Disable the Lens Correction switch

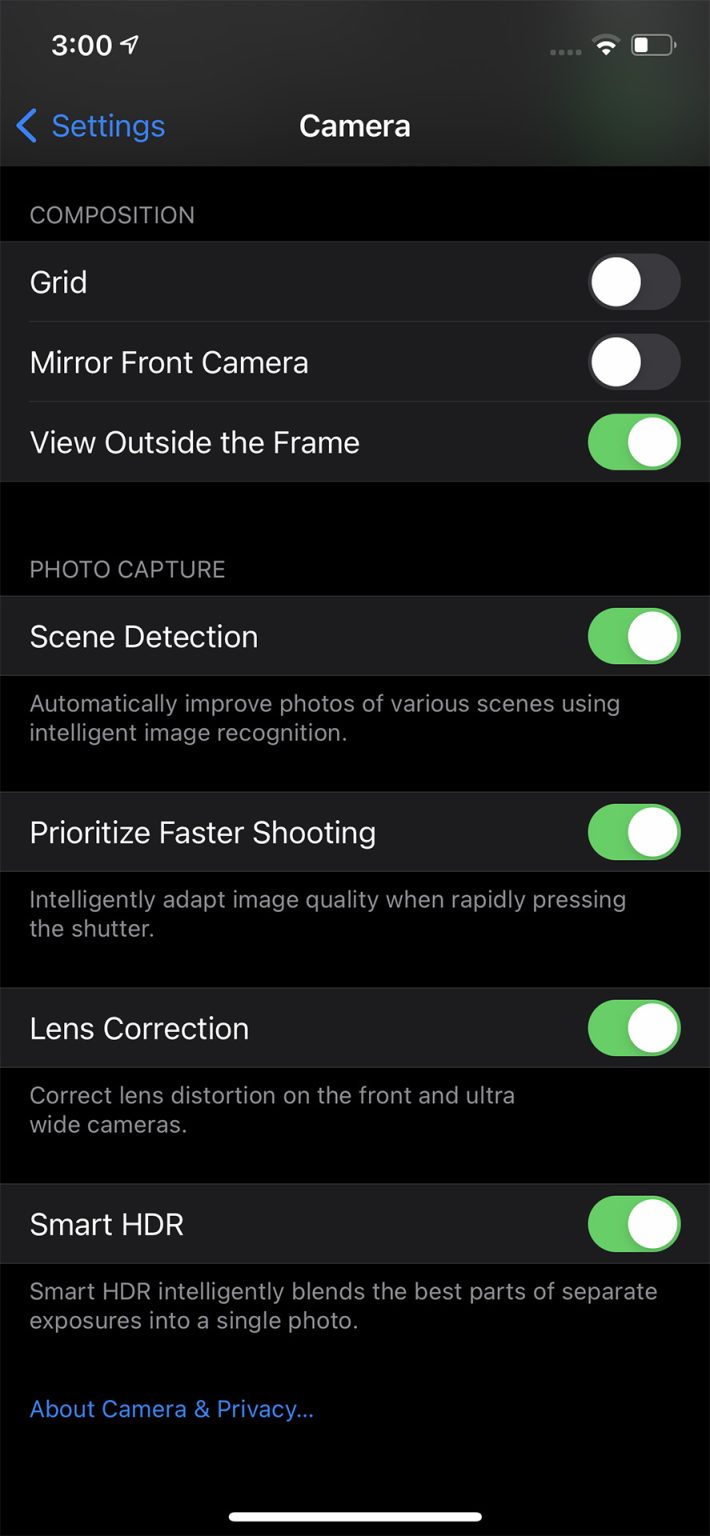[x=634, y=1029]
